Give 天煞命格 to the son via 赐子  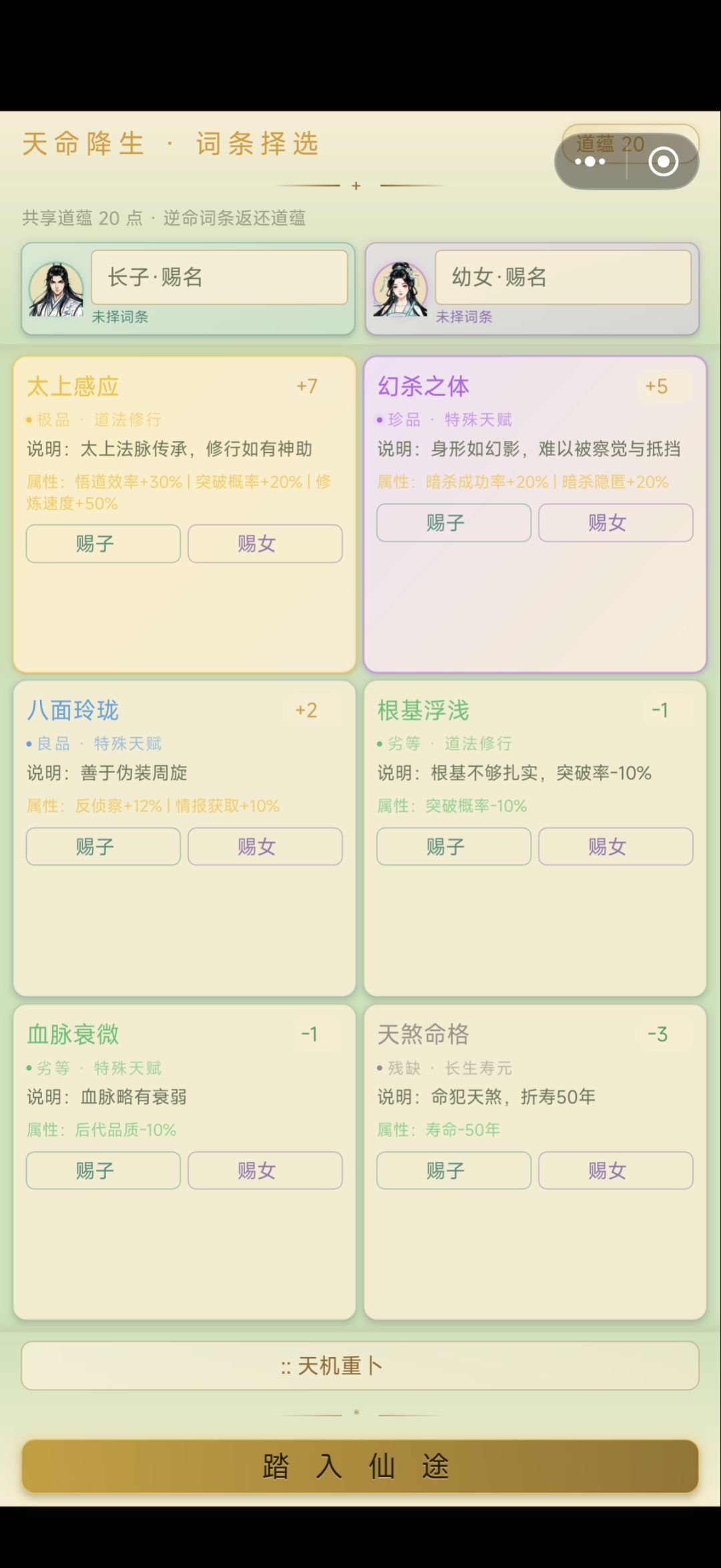(454, 1171)
